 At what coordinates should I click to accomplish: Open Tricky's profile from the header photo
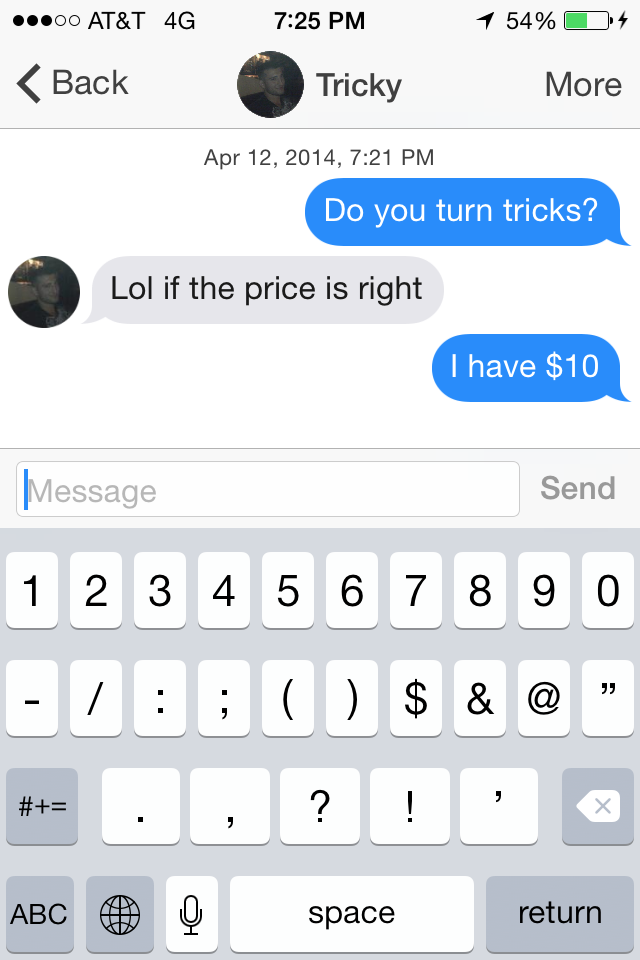pos(270,84)
